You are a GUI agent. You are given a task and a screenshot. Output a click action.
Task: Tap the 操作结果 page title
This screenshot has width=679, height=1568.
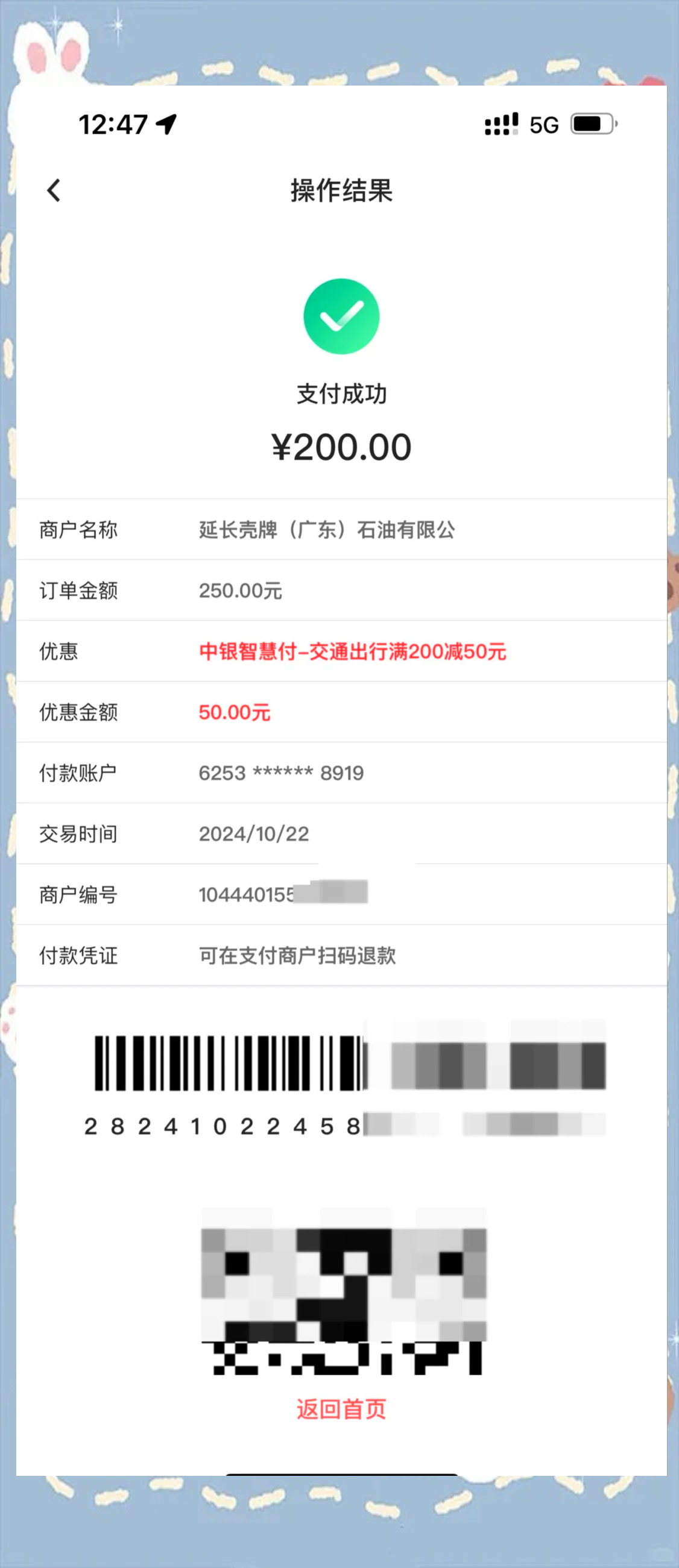(343, 189)
